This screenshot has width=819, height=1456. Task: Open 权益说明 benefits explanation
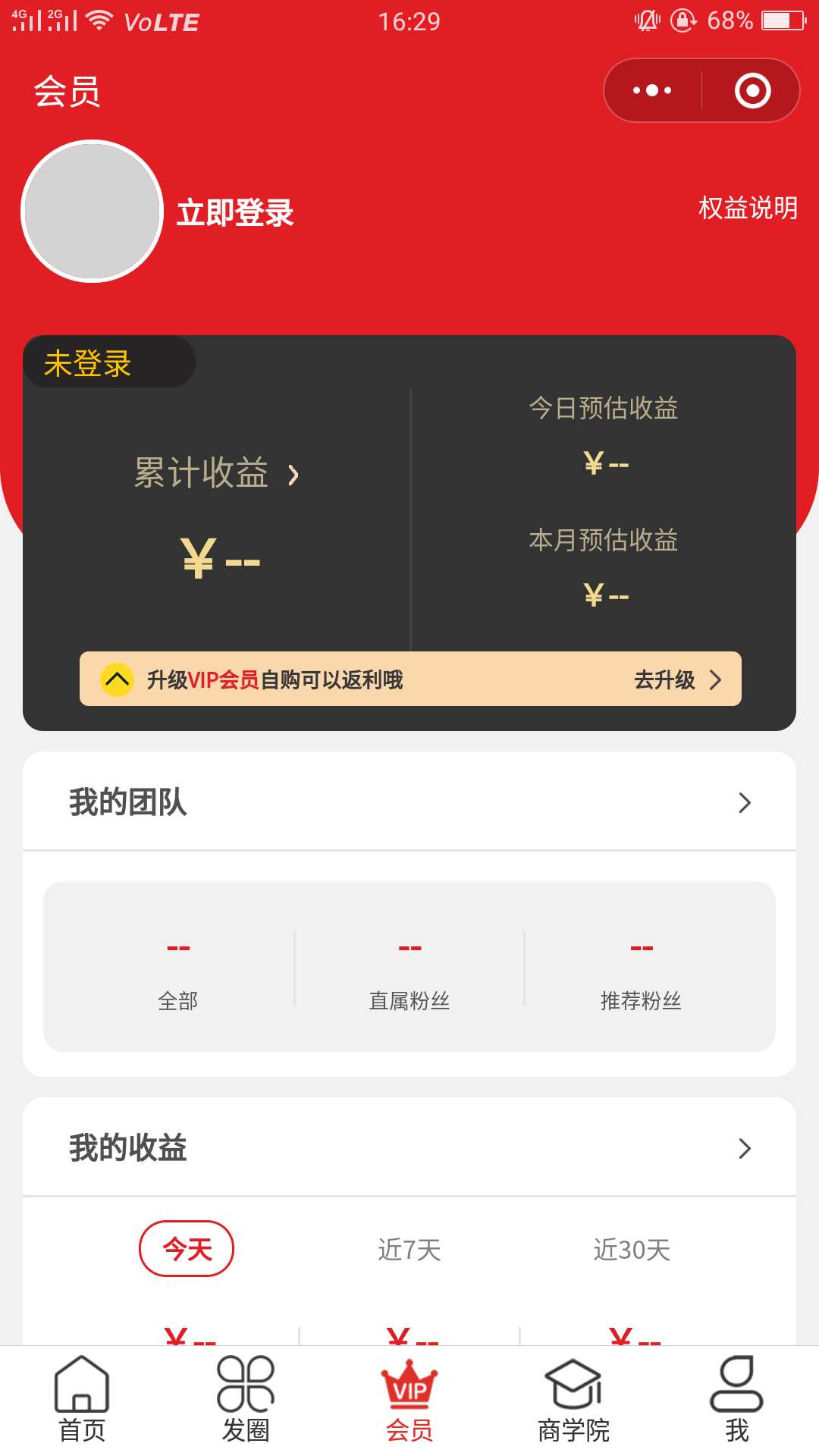pyautogui.click(x=748, y=208)
